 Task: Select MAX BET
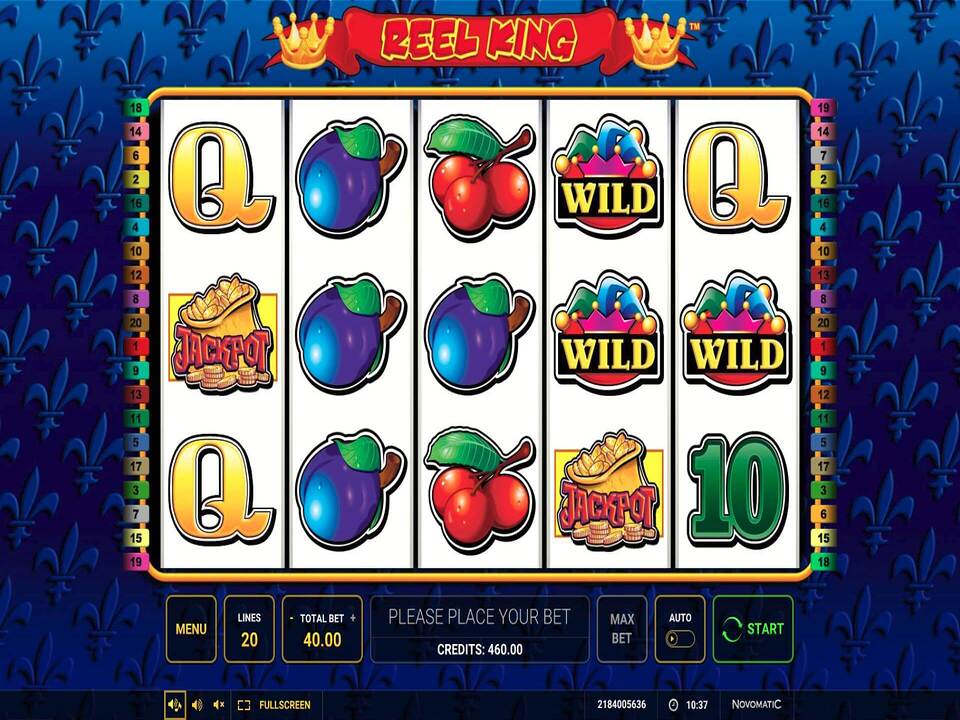(622, 629)
